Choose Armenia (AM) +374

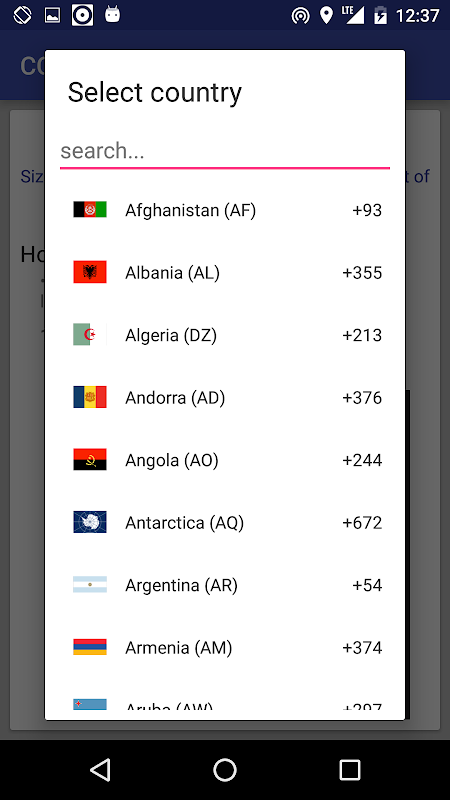point(225,647)
